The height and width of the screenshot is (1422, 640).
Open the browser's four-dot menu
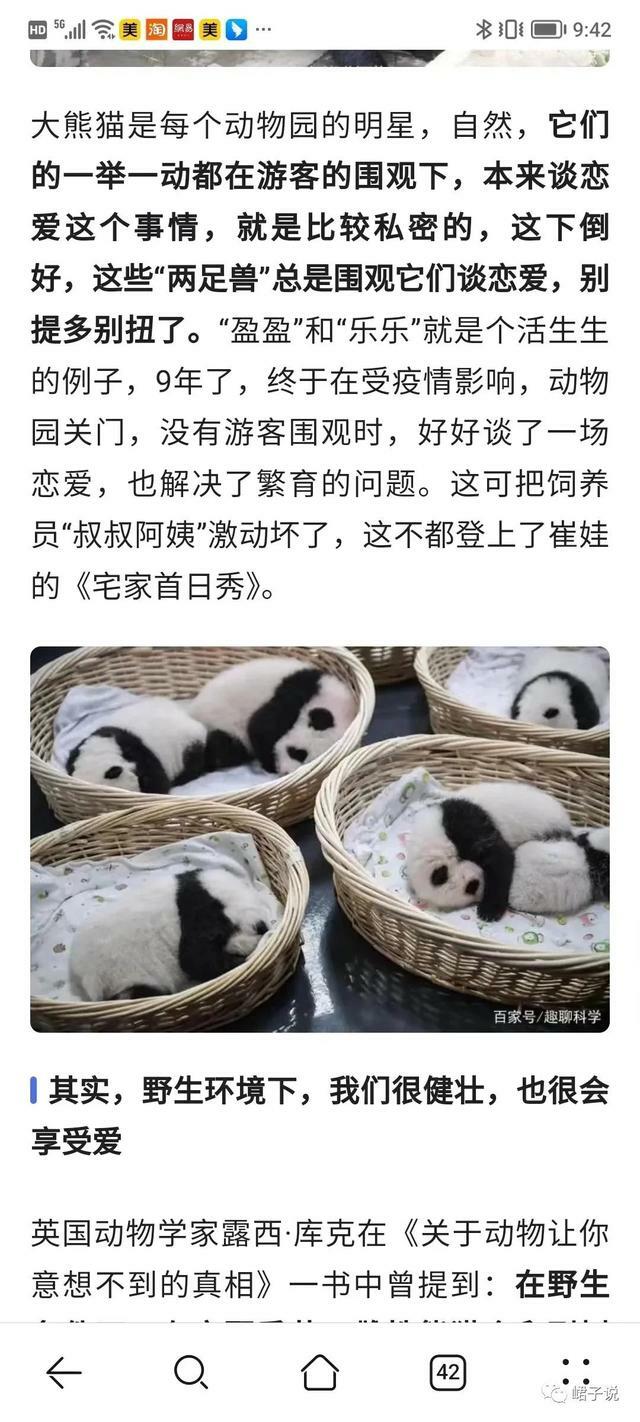(x=576, y=1372)
